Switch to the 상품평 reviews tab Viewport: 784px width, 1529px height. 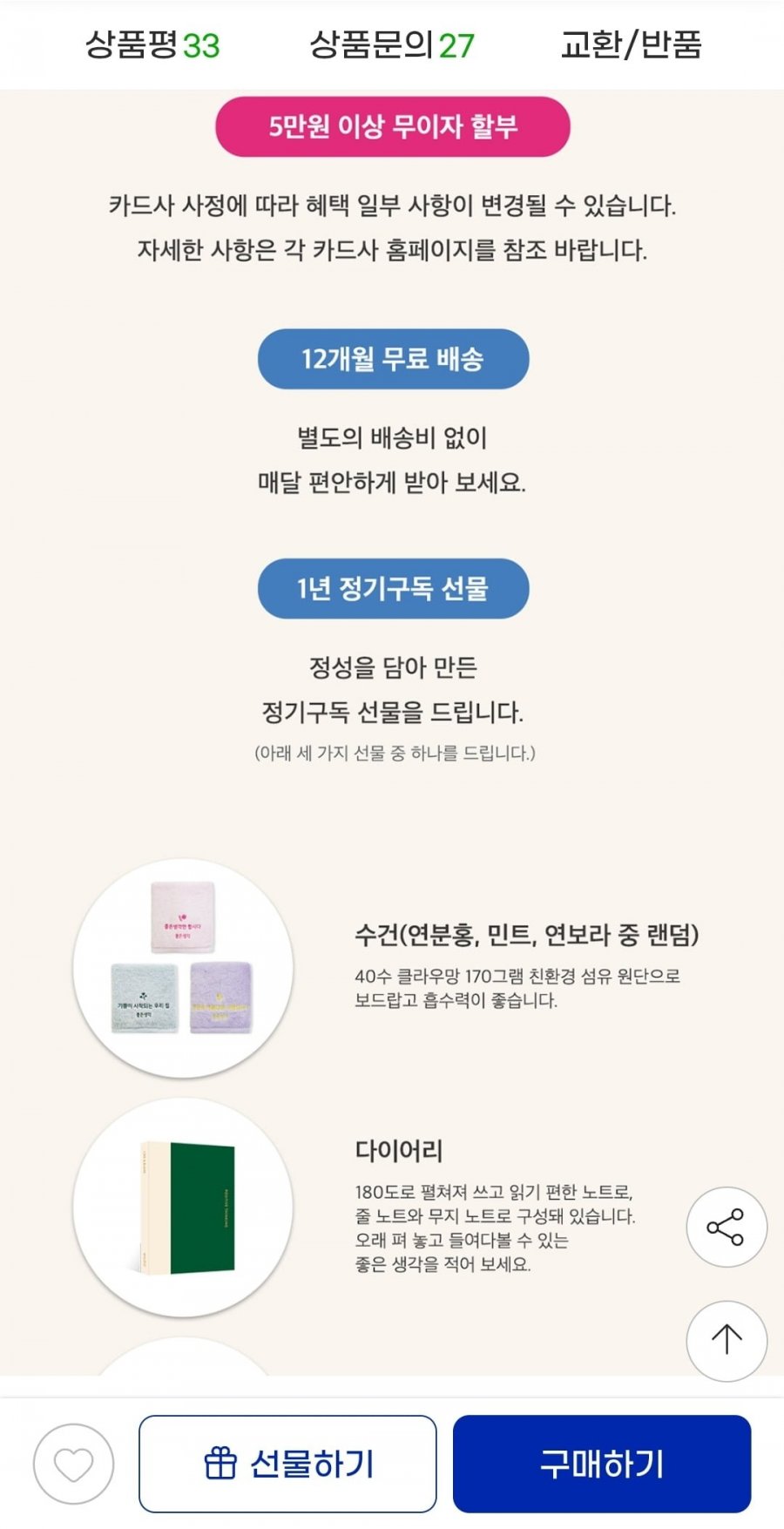click(x=152, y=44)
